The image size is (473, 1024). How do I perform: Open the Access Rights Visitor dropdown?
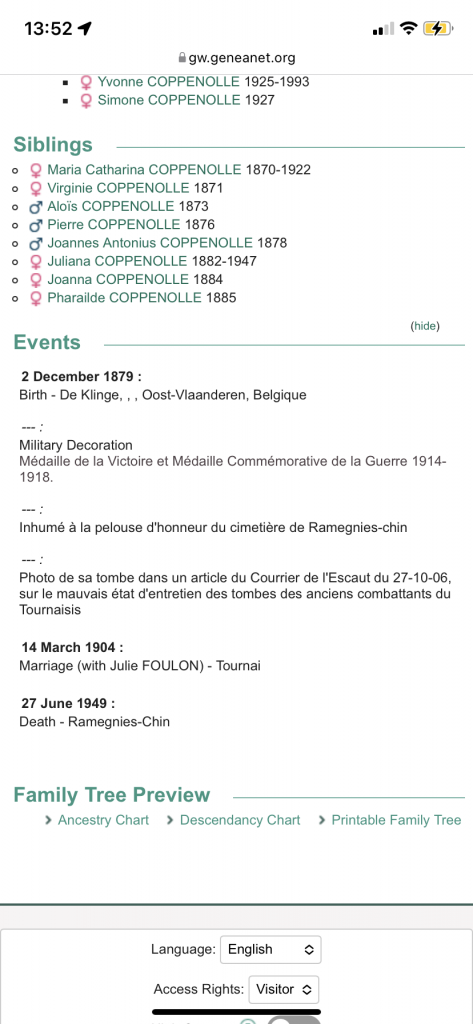point(284,989)
